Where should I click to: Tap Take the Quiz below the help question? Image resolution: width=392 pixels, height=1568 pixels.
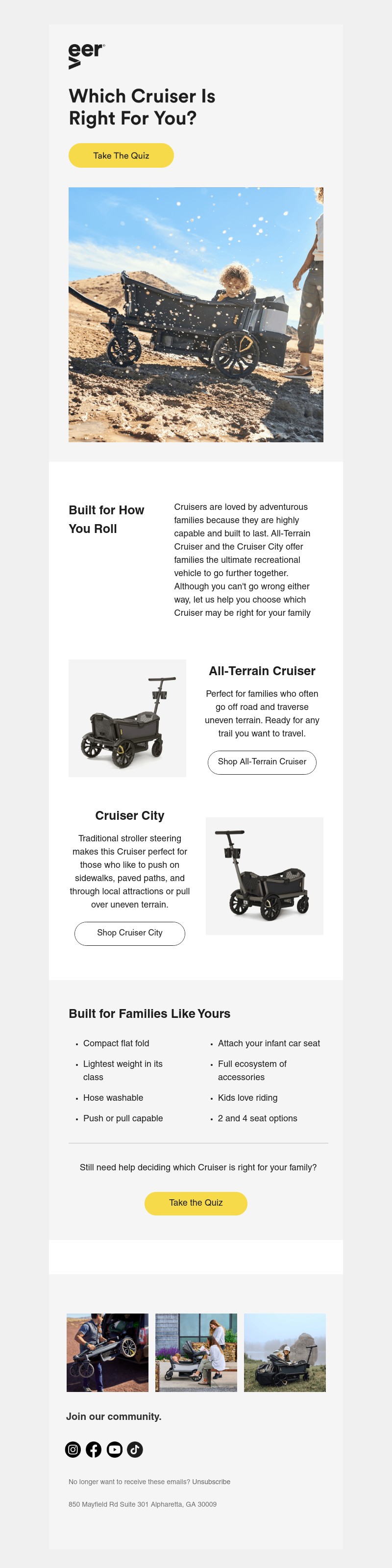[196, 1203]
